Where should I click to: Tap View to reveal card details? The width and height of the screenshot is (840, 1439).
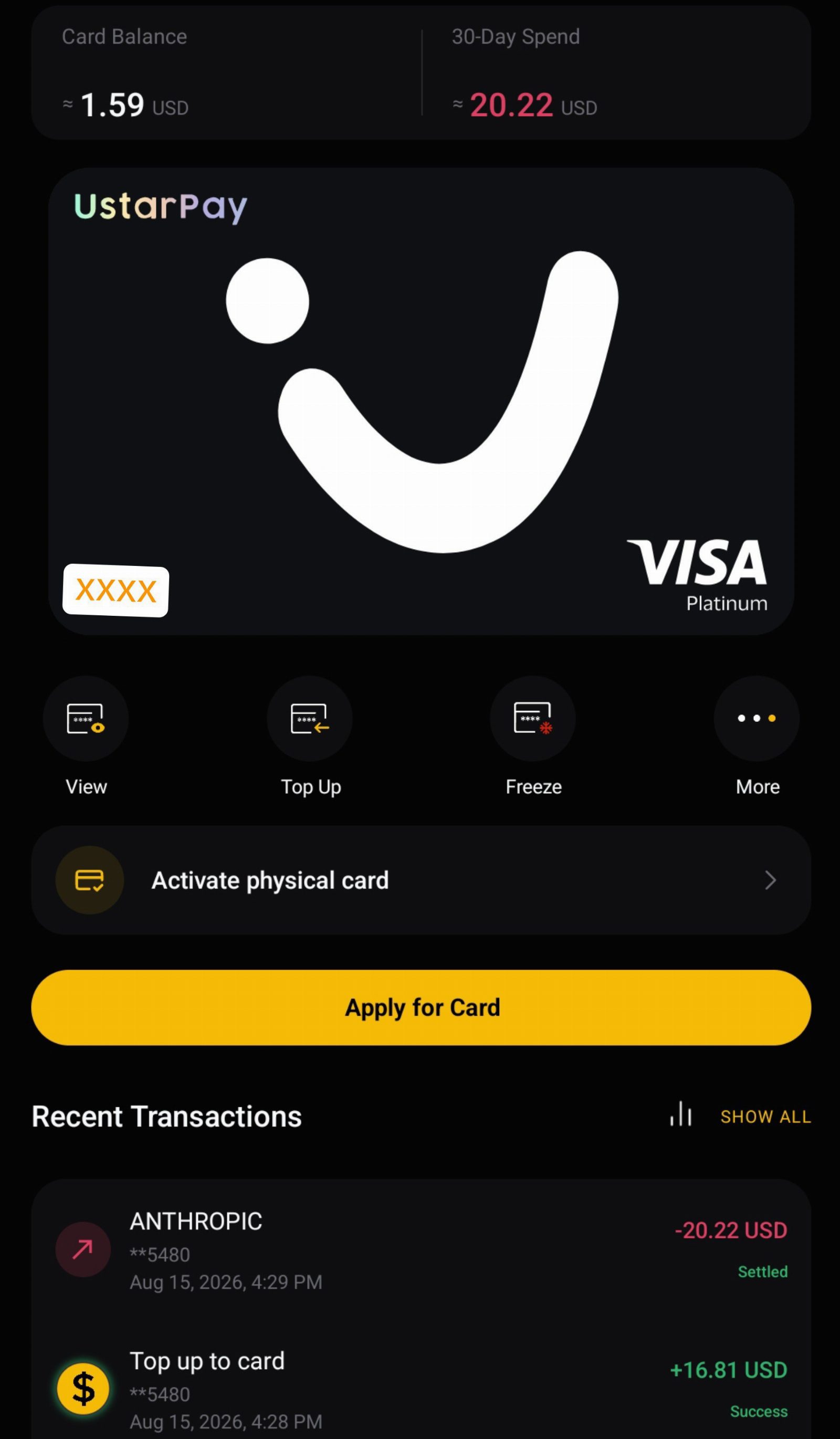pyautogui.click(x=86, y=718)
